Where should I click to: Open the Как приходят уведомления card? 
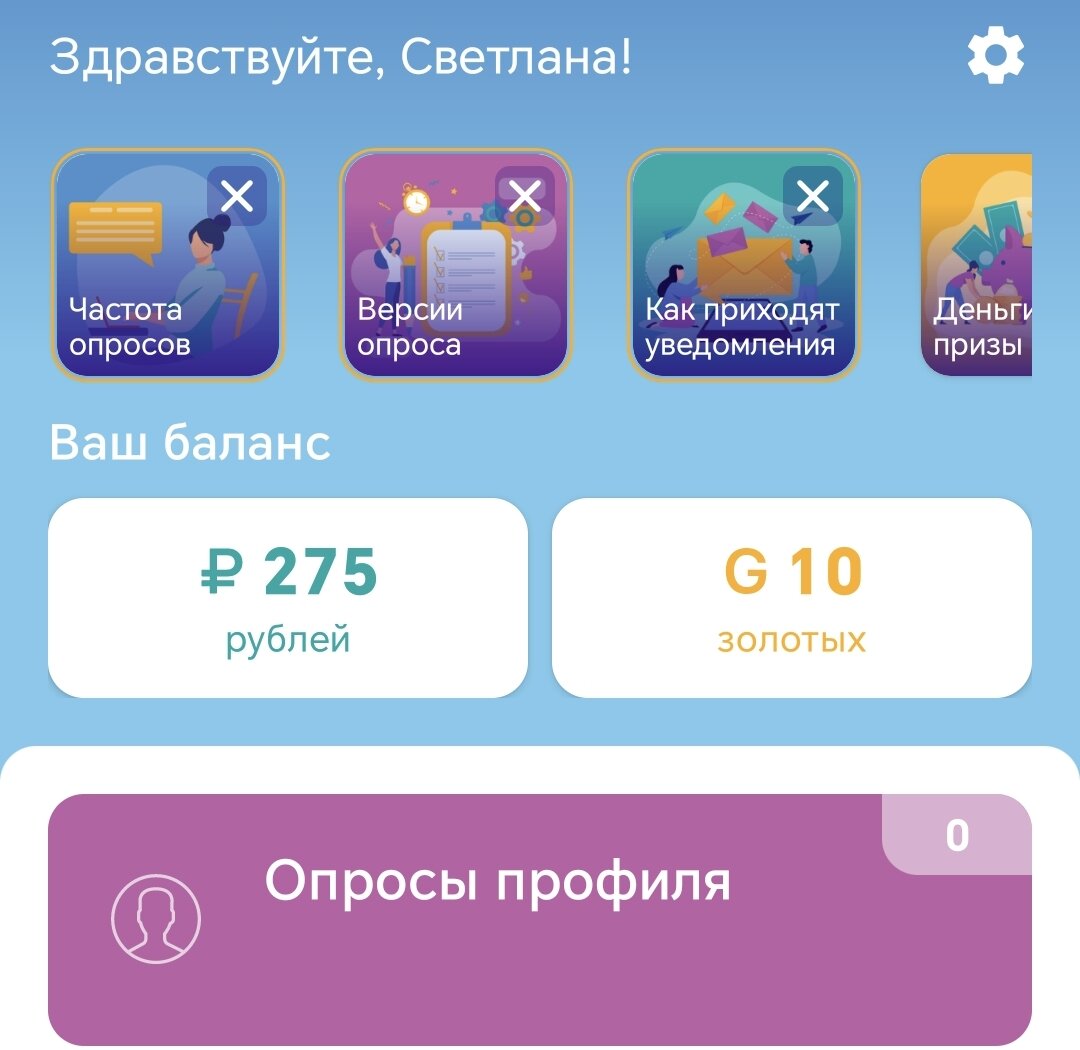click(x=744, y=264)
